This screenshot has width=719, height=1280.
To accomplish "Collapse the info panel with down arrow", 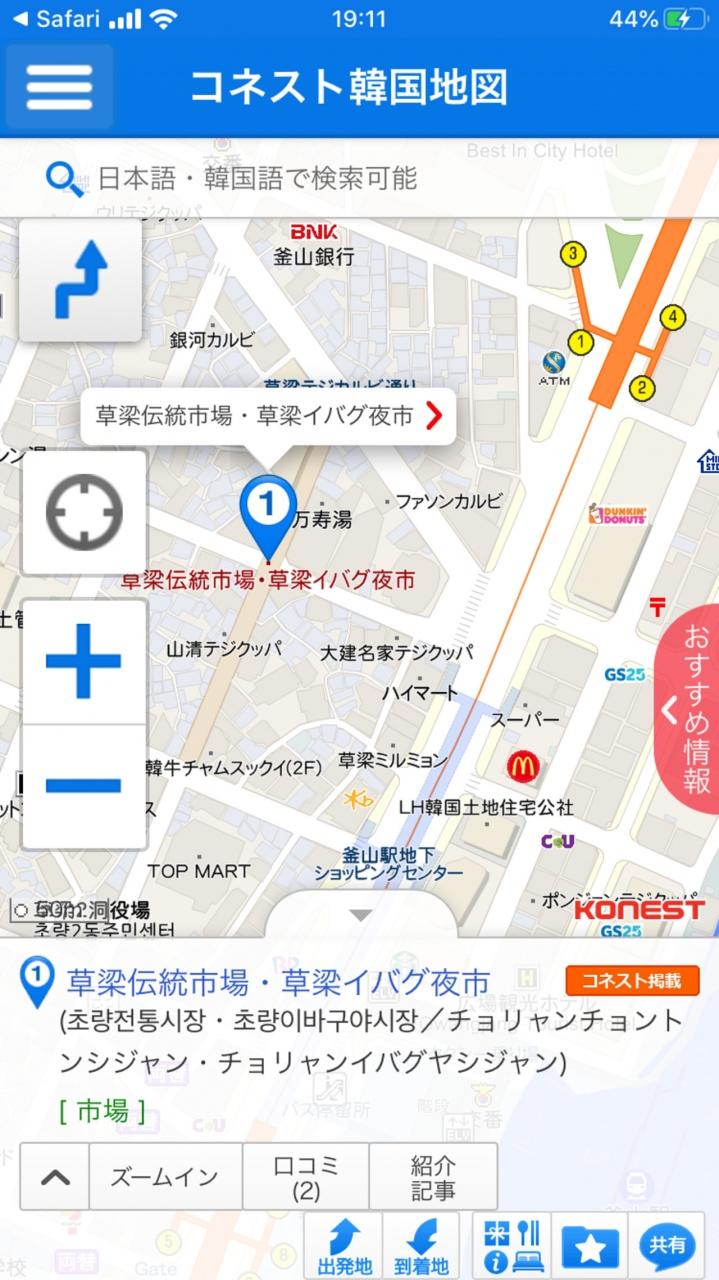I will click(x=361, y=915).
